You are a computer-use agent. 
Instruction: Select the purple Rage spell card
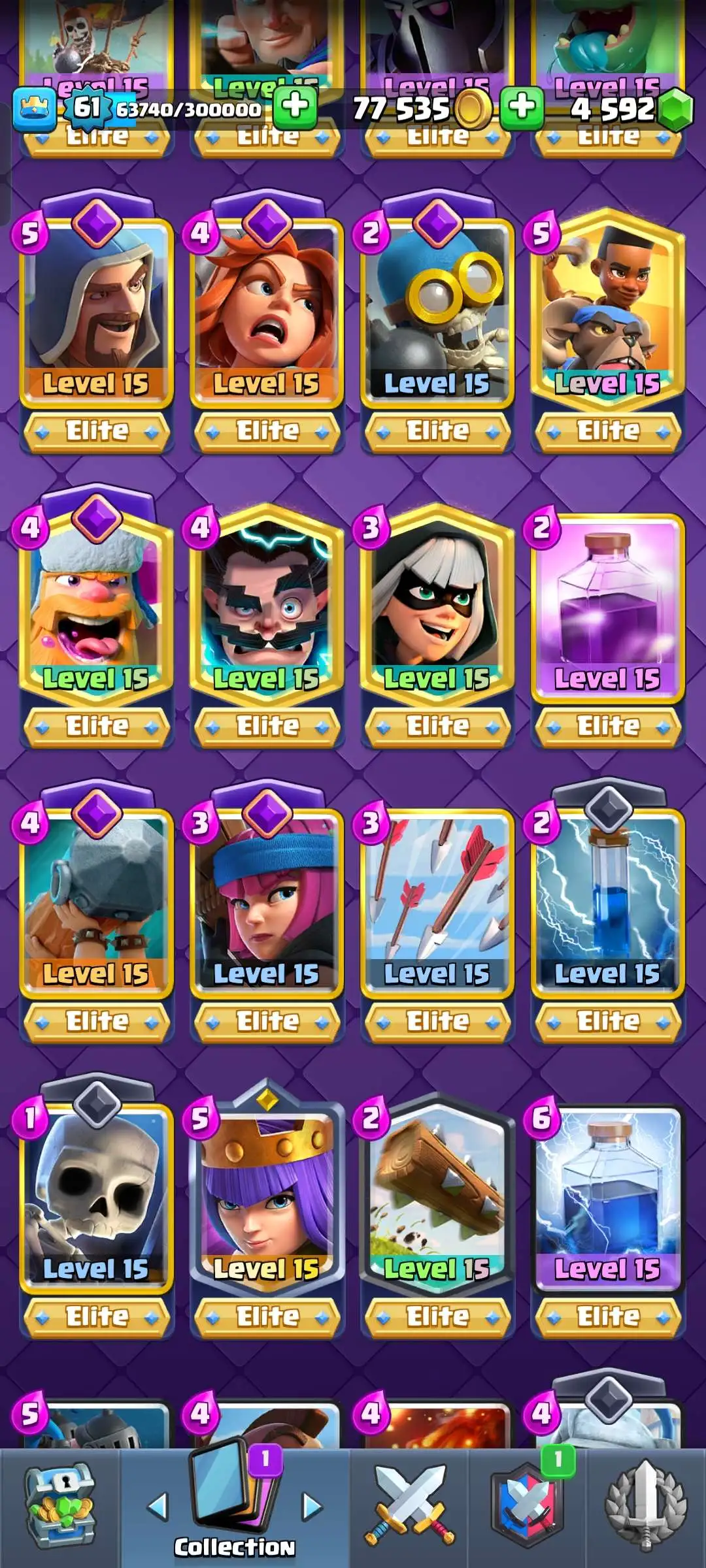coord(608,601)
